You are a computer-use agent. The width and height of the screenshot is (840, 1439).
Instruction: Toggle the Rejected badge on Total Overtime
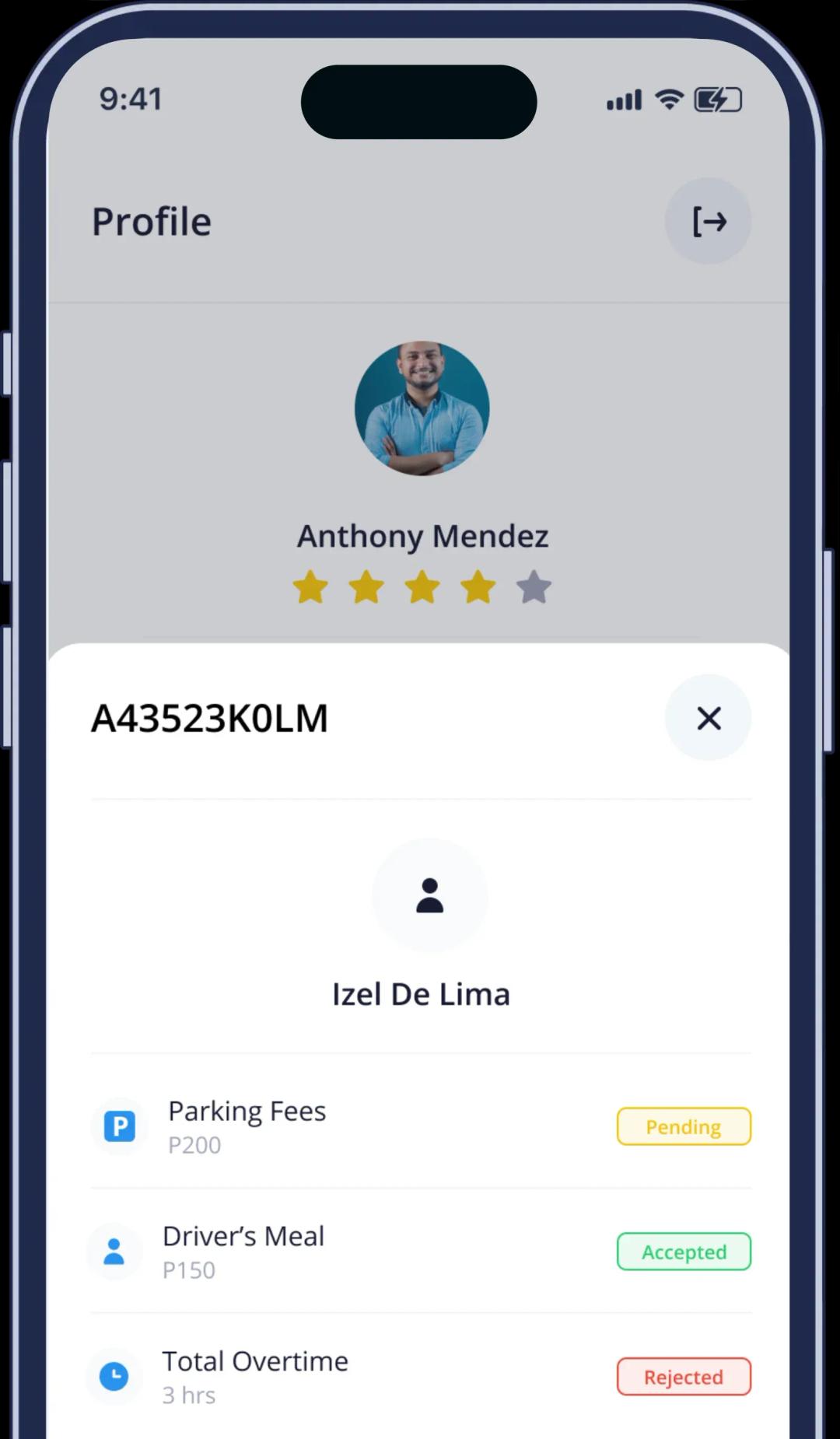coord(684,1377)
